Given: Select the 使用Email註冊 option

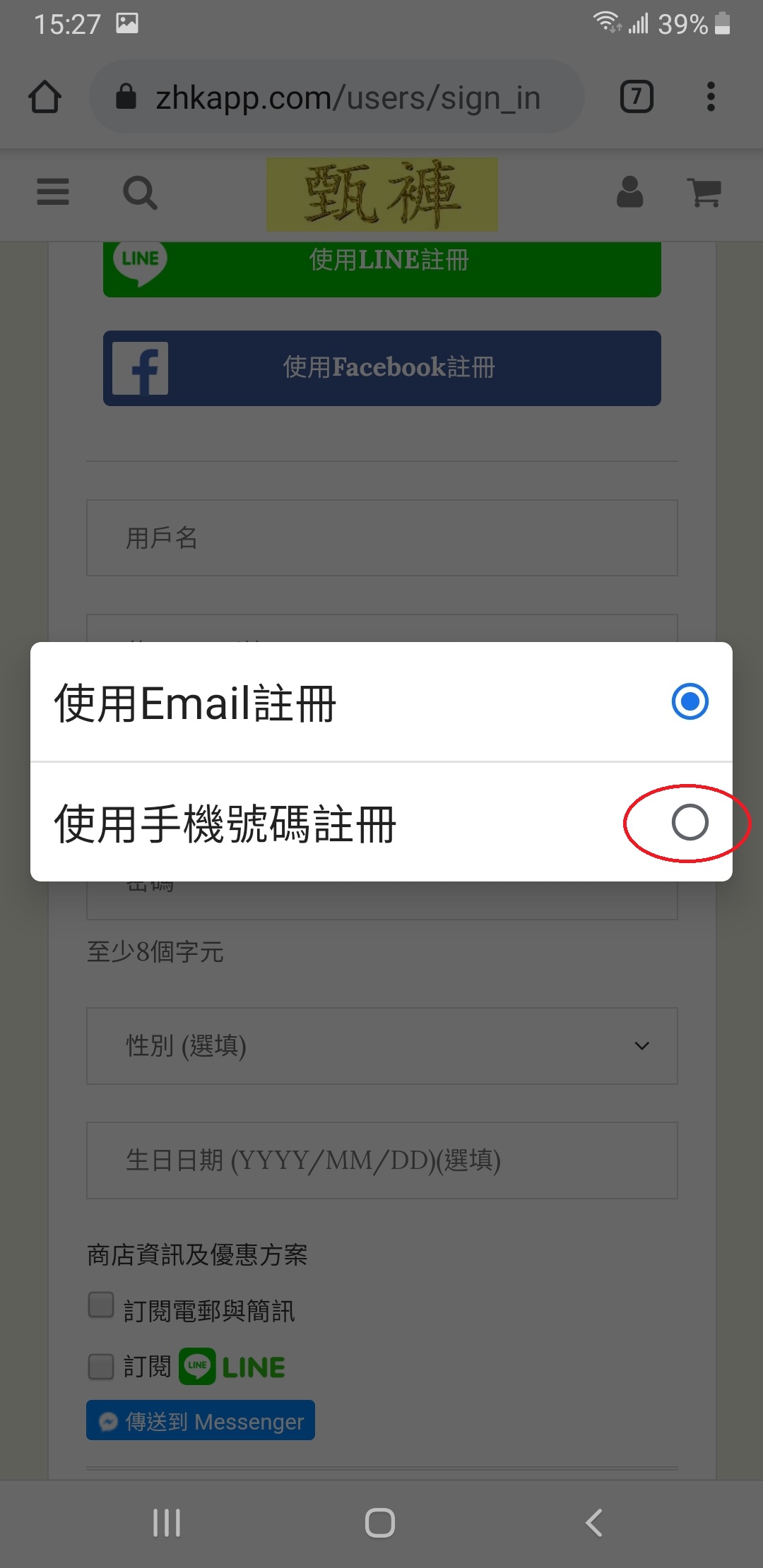Looking at the screenshot, I should tap(691, 701).
